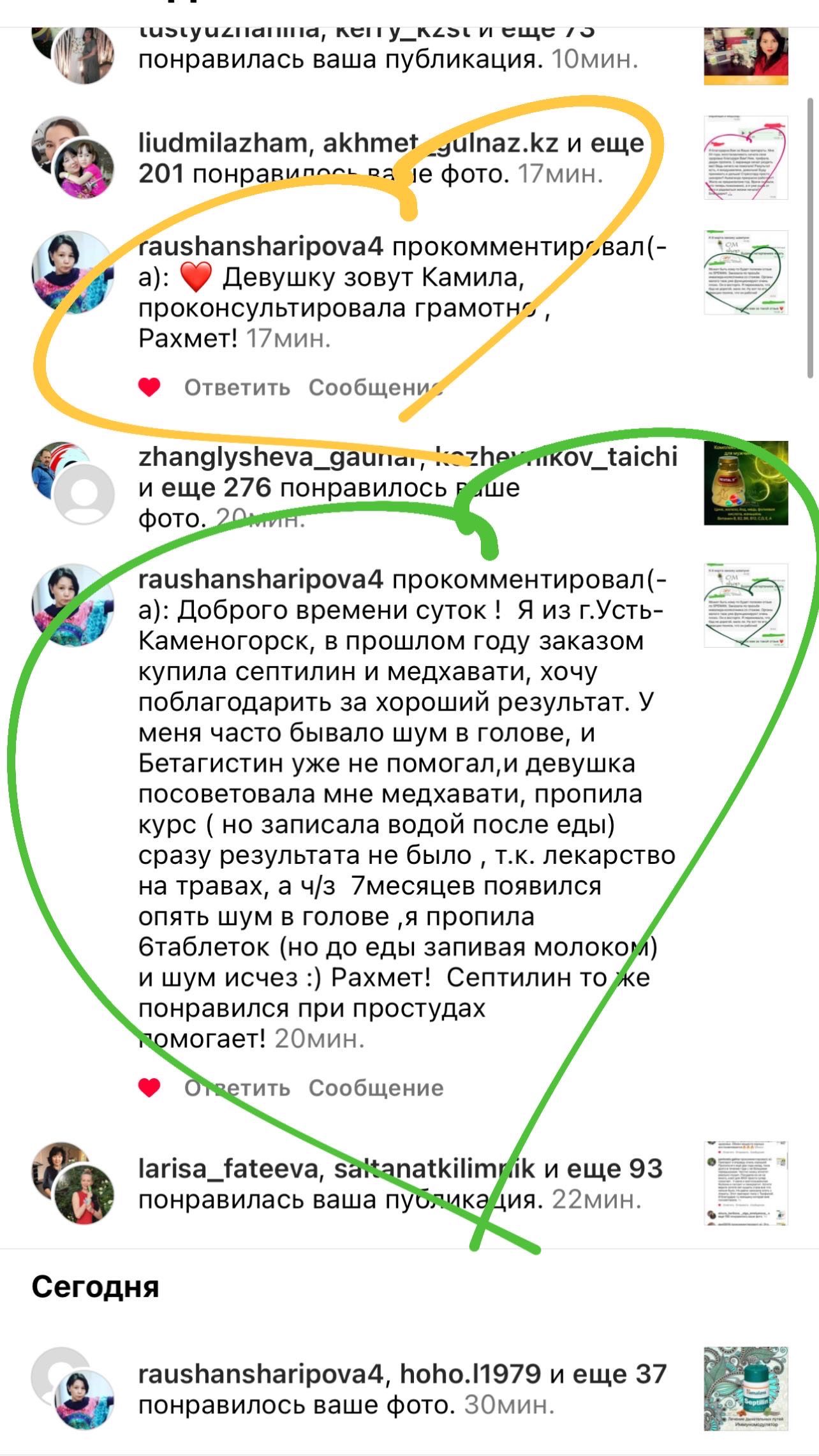Viewport: 819px width, 1456px height.
Task: Open the publication thumbnail liked by larisa_fateeva
Action: point(746,1183)
